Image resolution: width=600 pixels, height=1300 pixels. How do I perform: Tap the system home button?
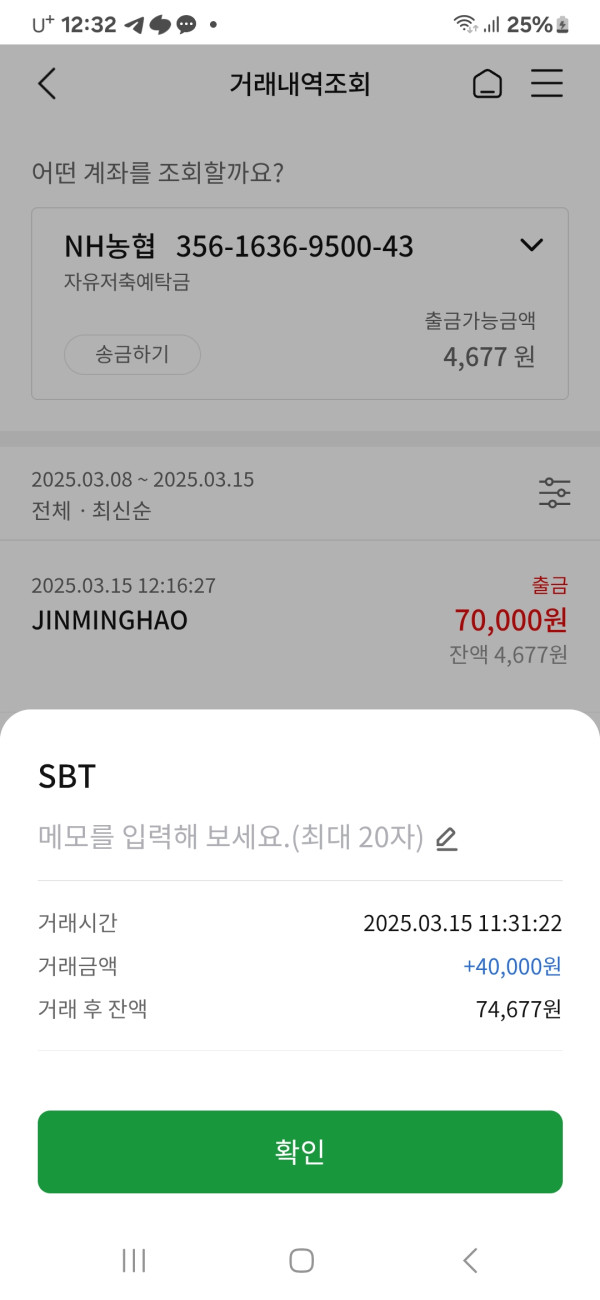301,1260
